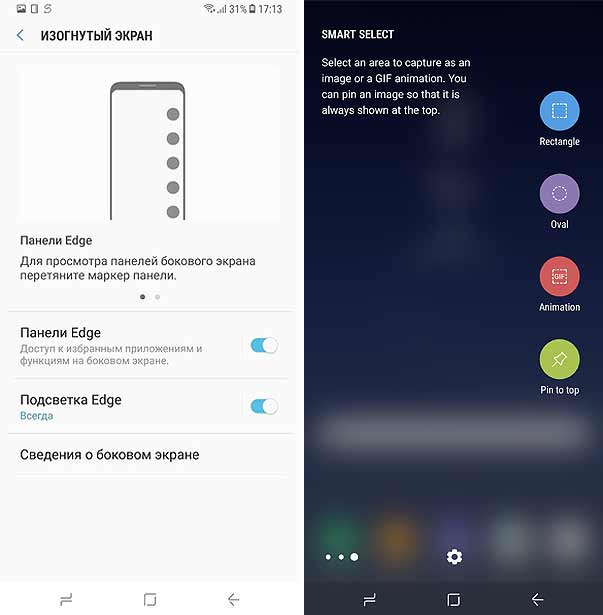Choose the Oval capture shape

tap(559, 195)
